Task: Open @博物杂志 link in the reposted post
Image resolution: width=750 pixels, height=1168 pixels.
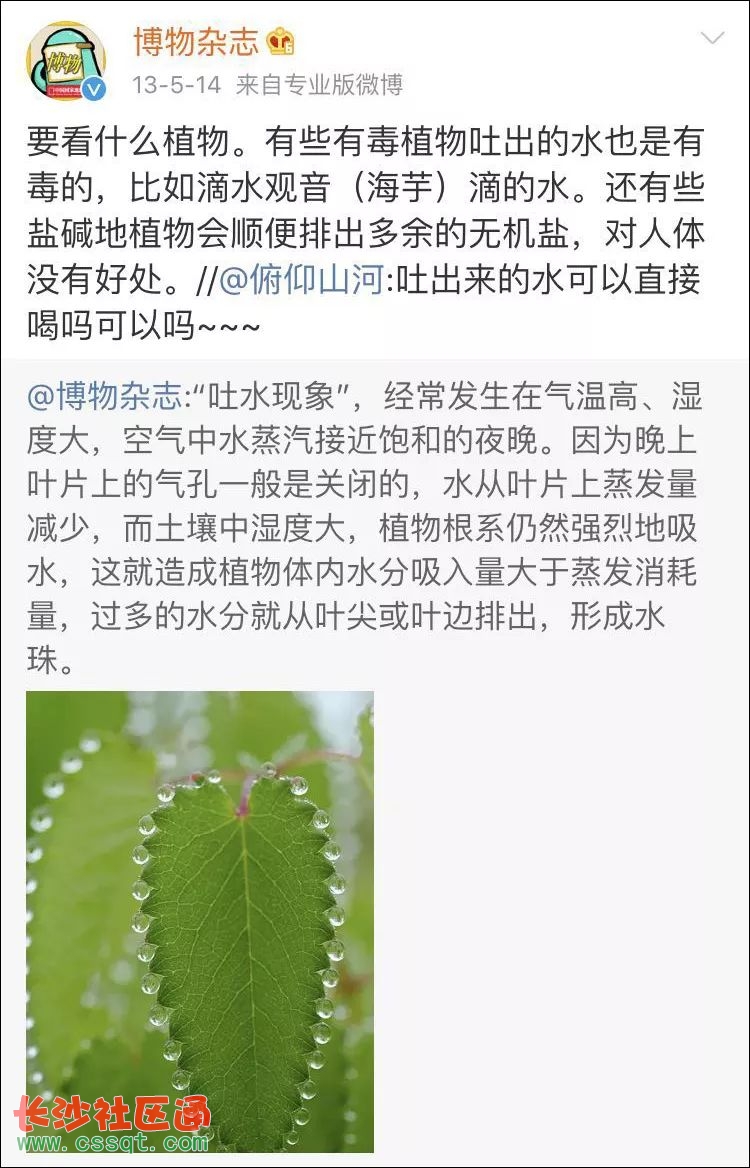Action: click(x=104, y=398)
